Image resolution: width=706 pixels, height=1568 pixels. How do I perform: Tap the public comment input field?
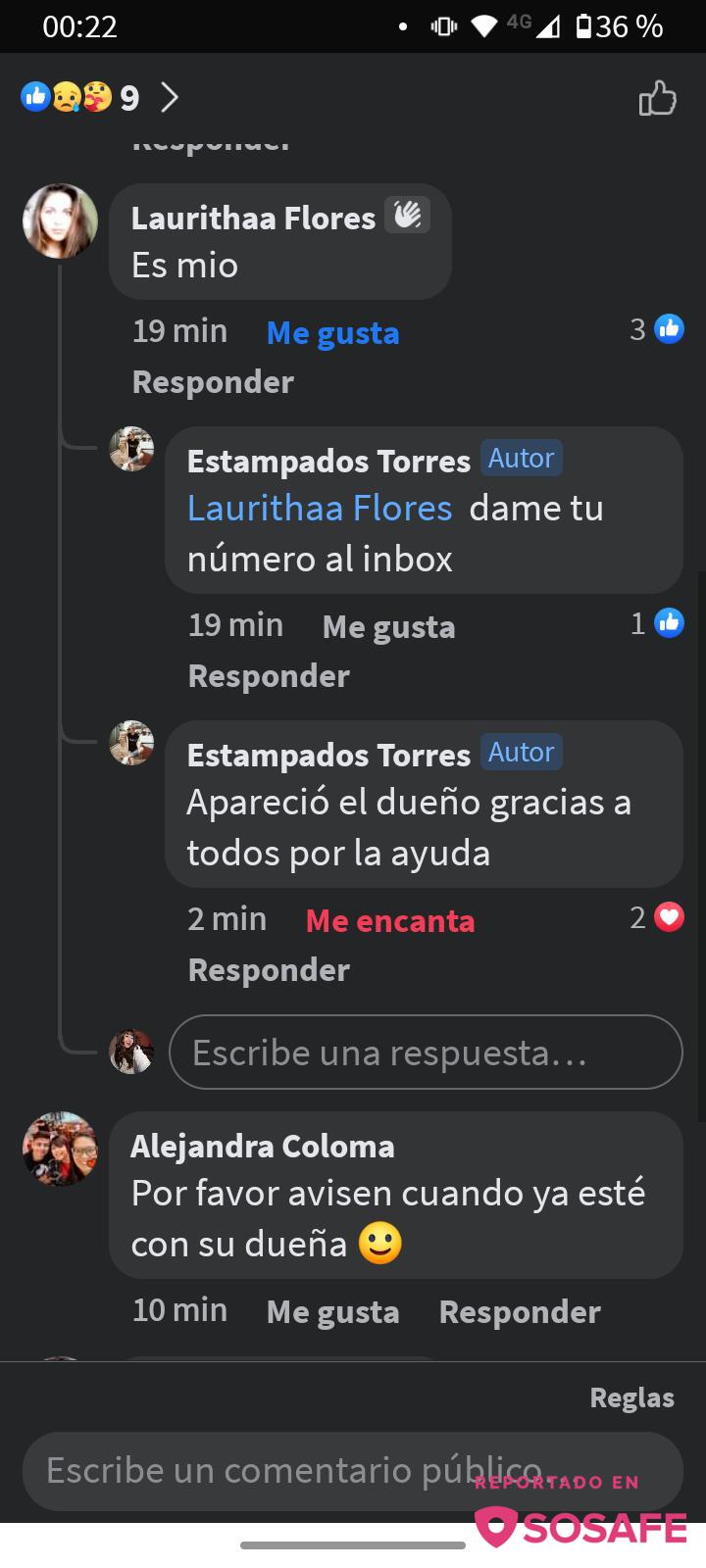pos(294,1470)
